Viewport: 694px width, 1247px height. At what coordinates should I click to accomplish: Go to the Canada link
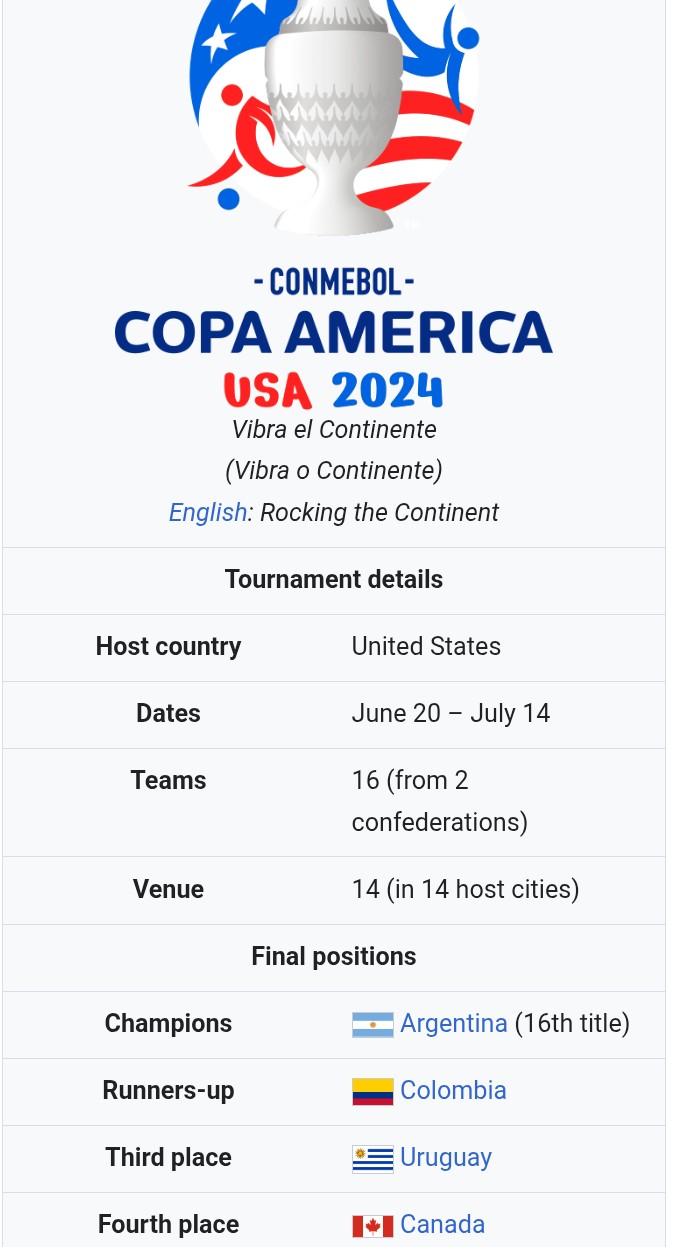pyautogui.click(x=442, y=1225)
